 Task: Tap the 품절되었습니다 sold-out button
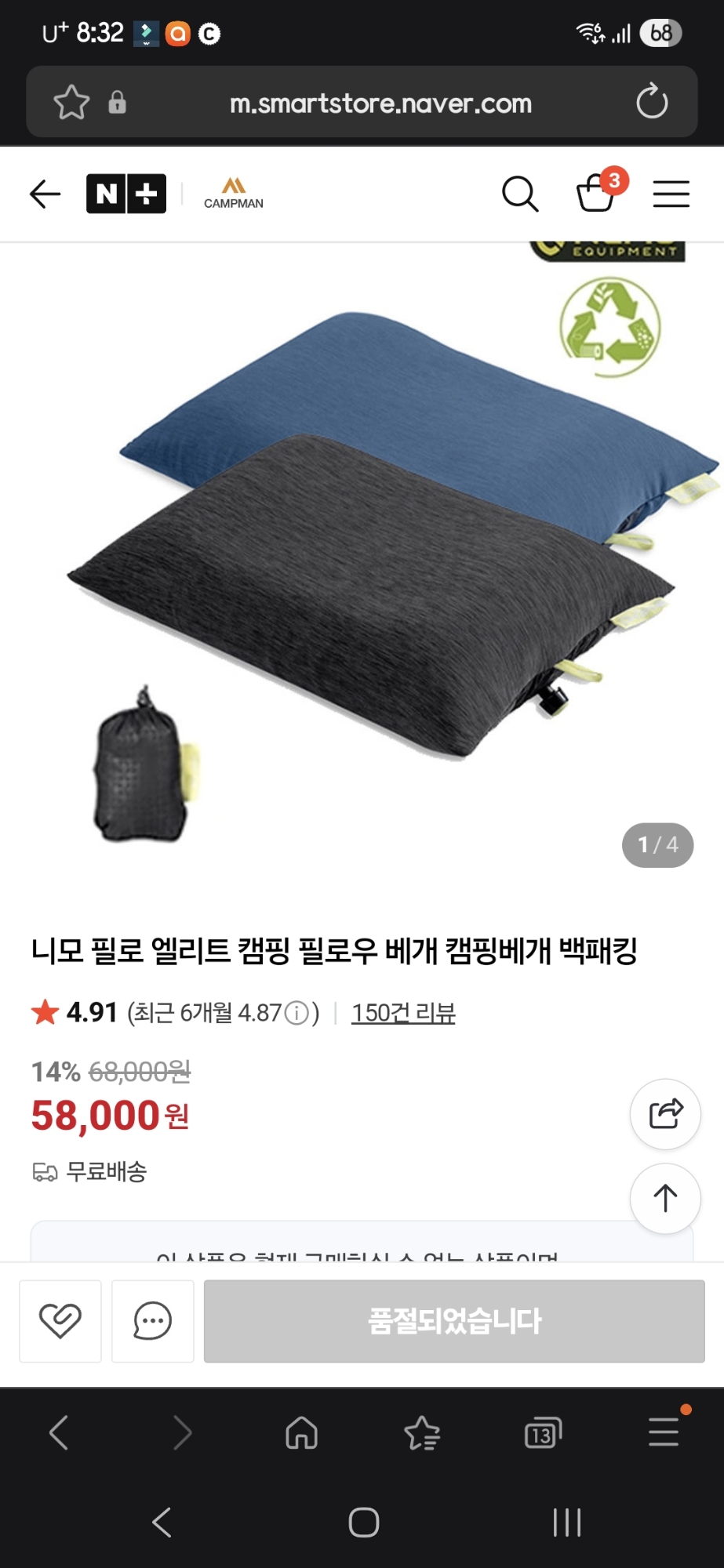pyautogui.click(x=454, y=1321)
